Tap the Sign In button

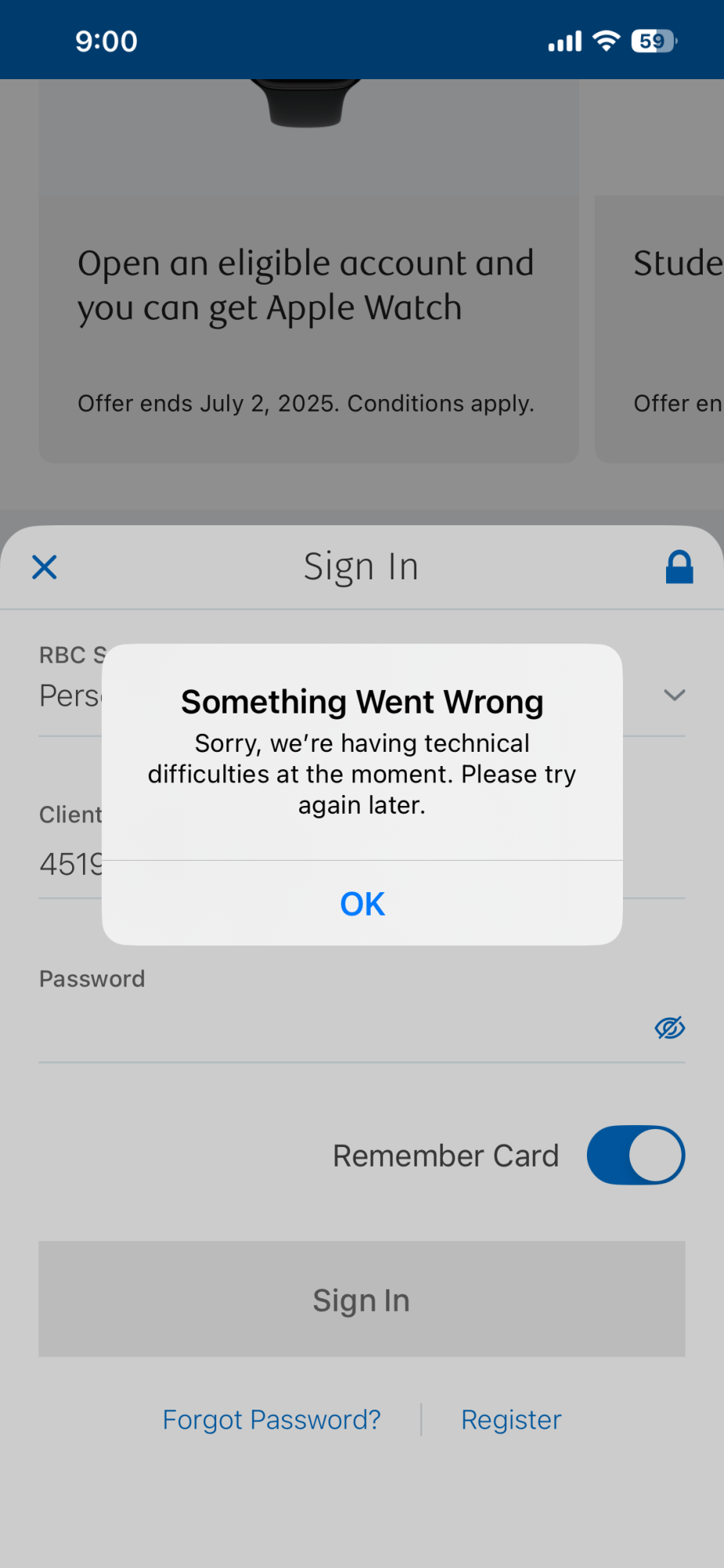pos(362,1299)
